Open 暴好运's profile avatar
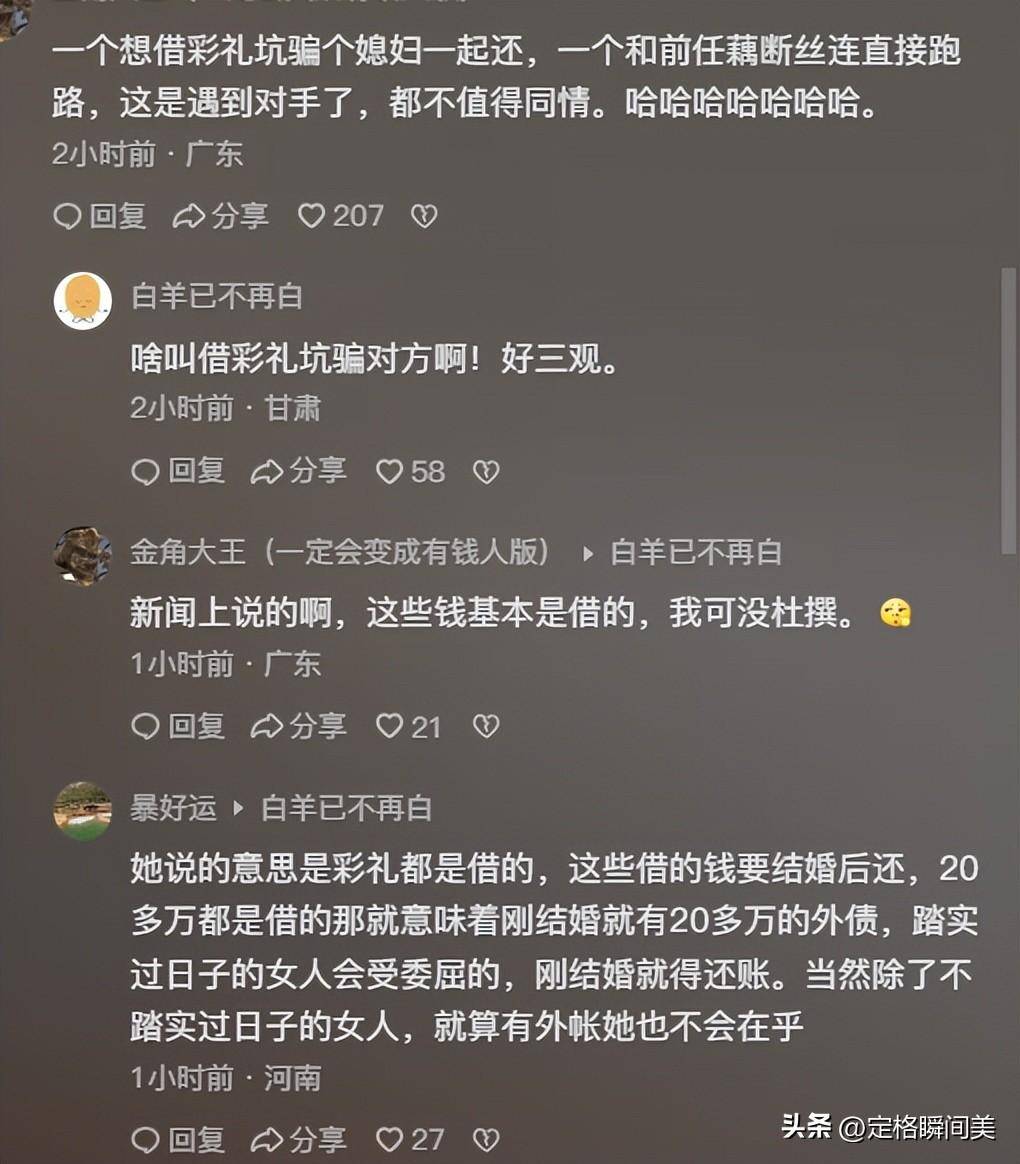The image size is (1020, 1164). 82,811
